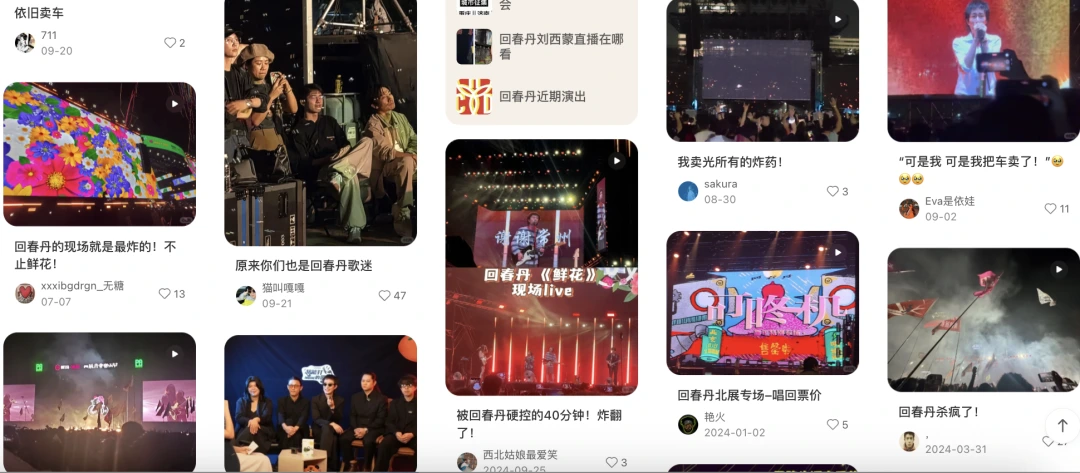The image size is (1080, 473).
Task: Open suggested search 回春丹近期演出
Action: (542, 97)
